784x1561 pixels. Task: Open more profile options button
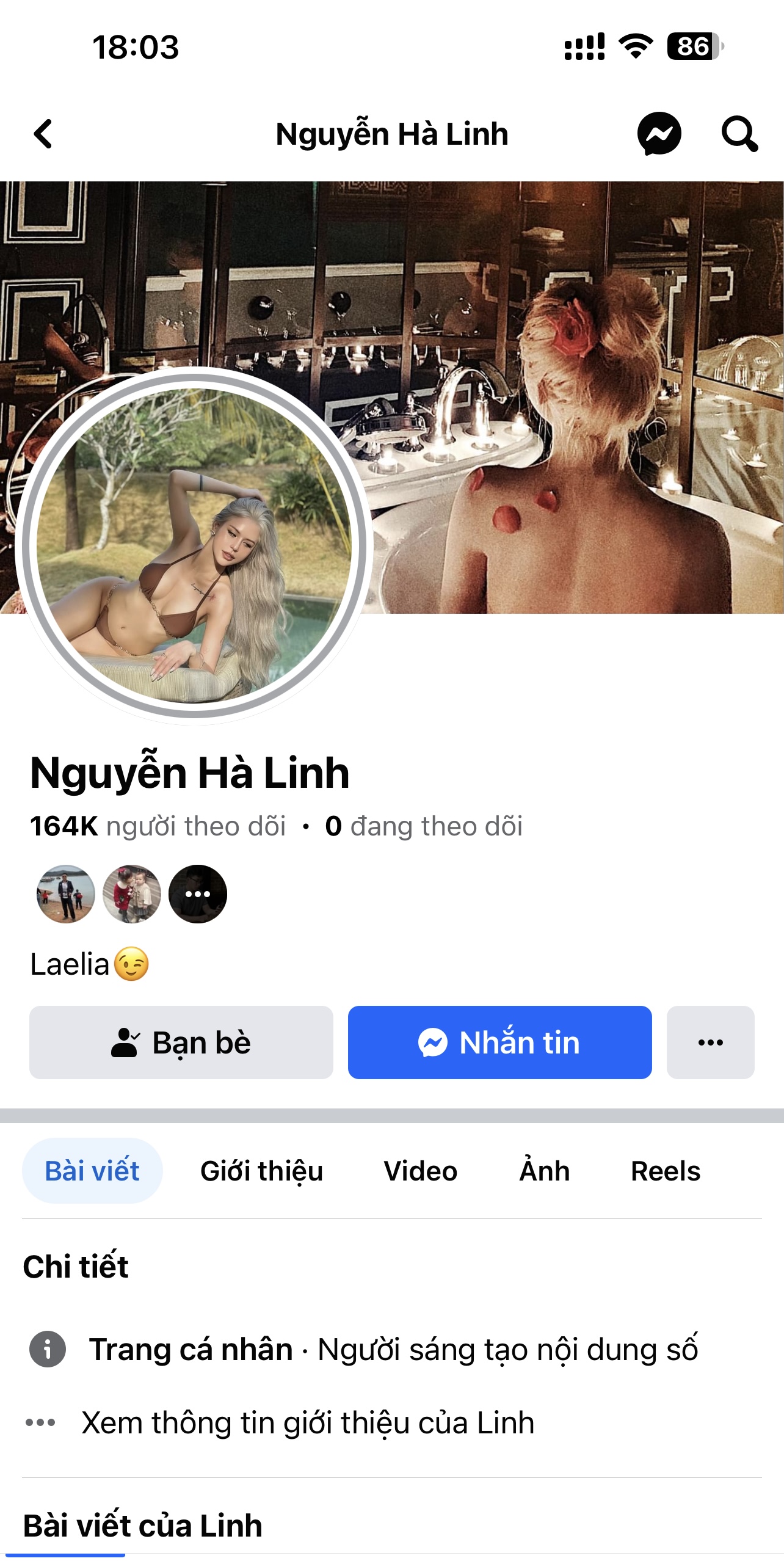pos(710,1042)
